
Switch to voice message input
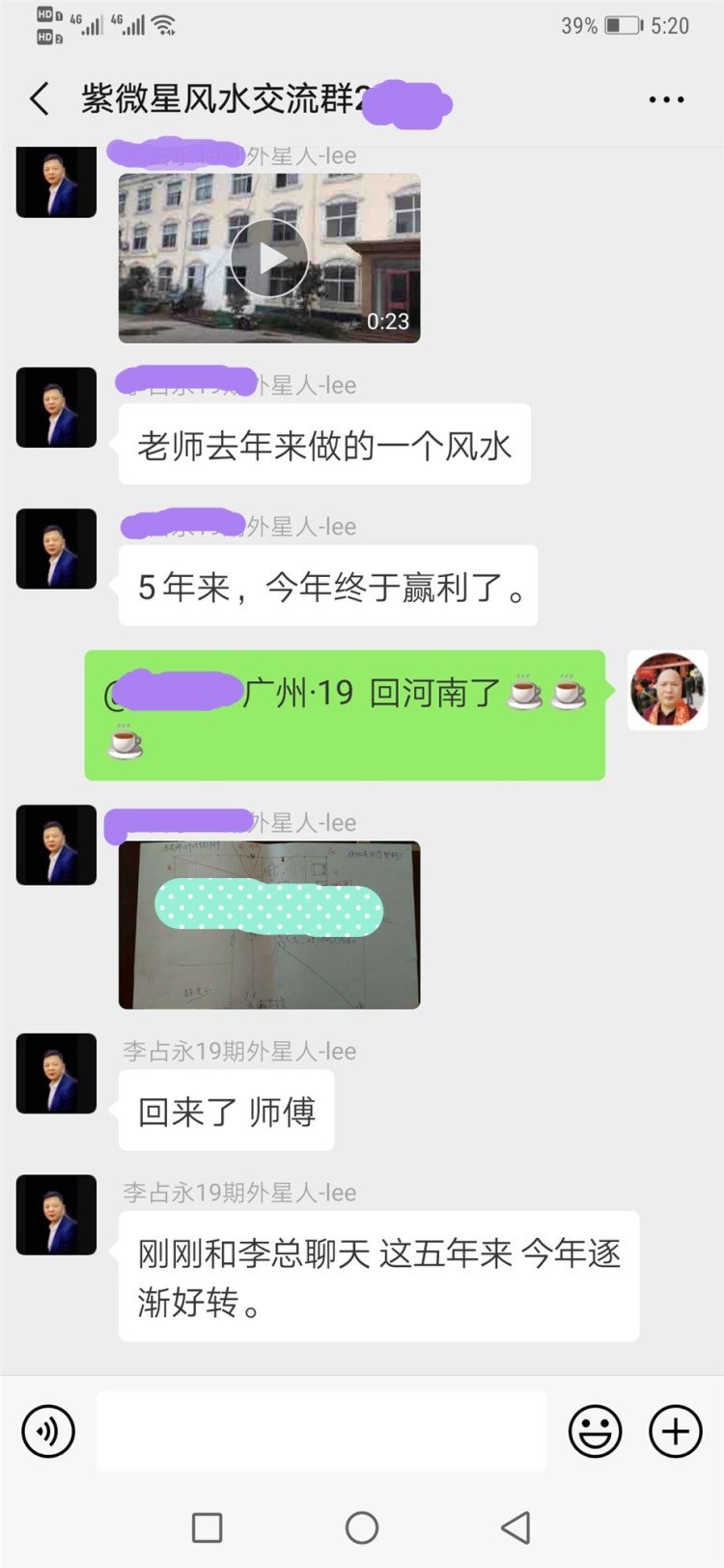pyautogui.click(x=47, y=1431)
